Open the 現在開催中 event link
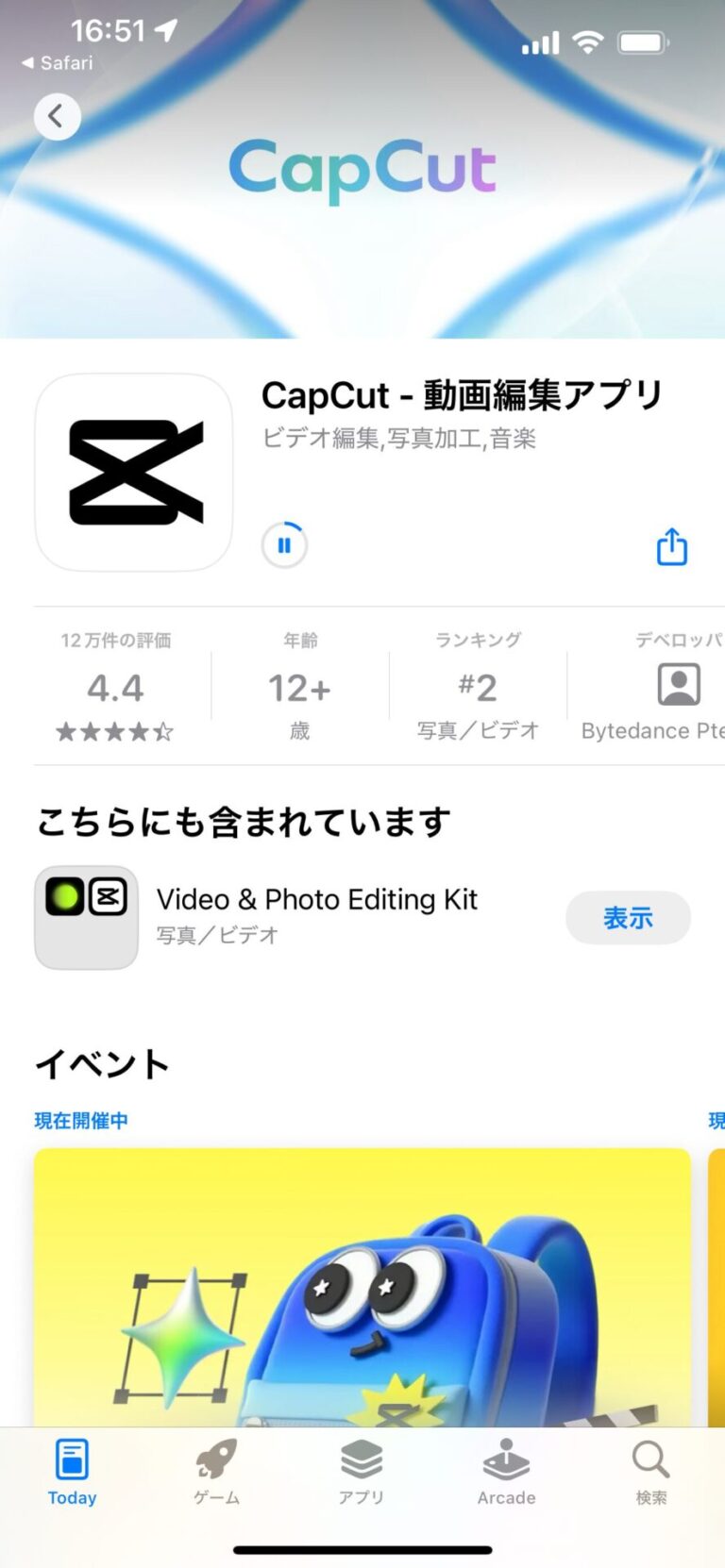This screenshot has height=1568, width=725. tap(79, 1120)
